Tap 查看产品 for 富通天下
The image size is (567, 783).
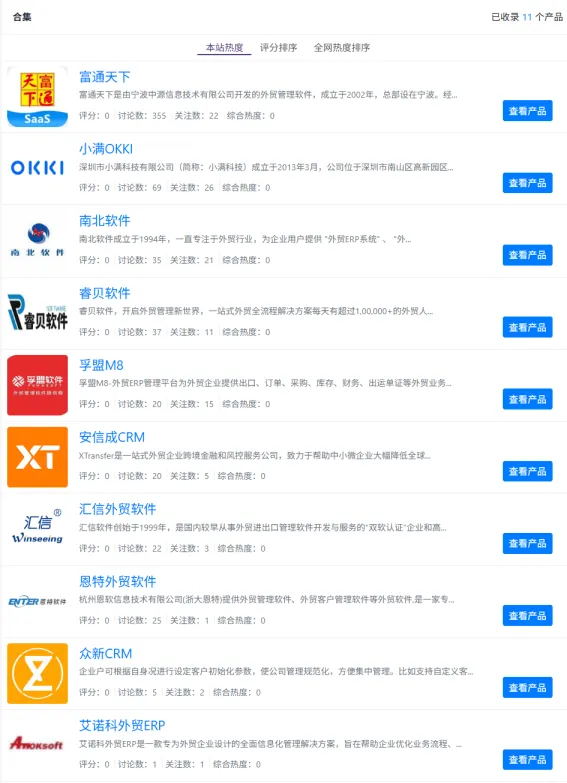click(528, 111)
